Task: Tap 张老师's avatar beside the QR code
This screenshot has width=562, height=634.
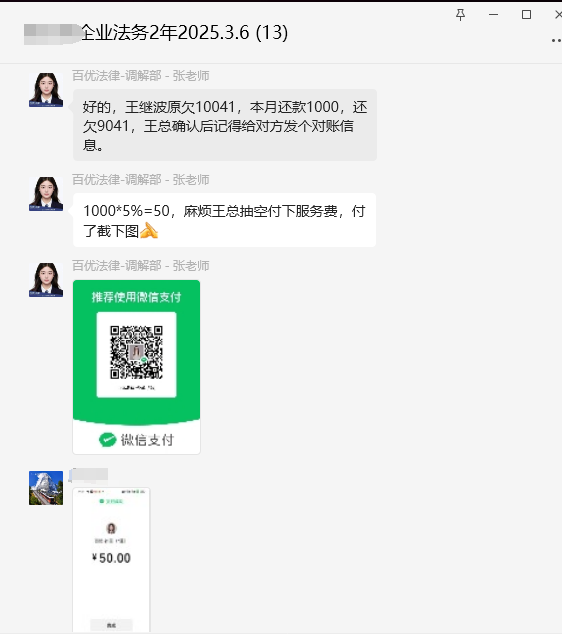Action: click(x=46, y=280)
